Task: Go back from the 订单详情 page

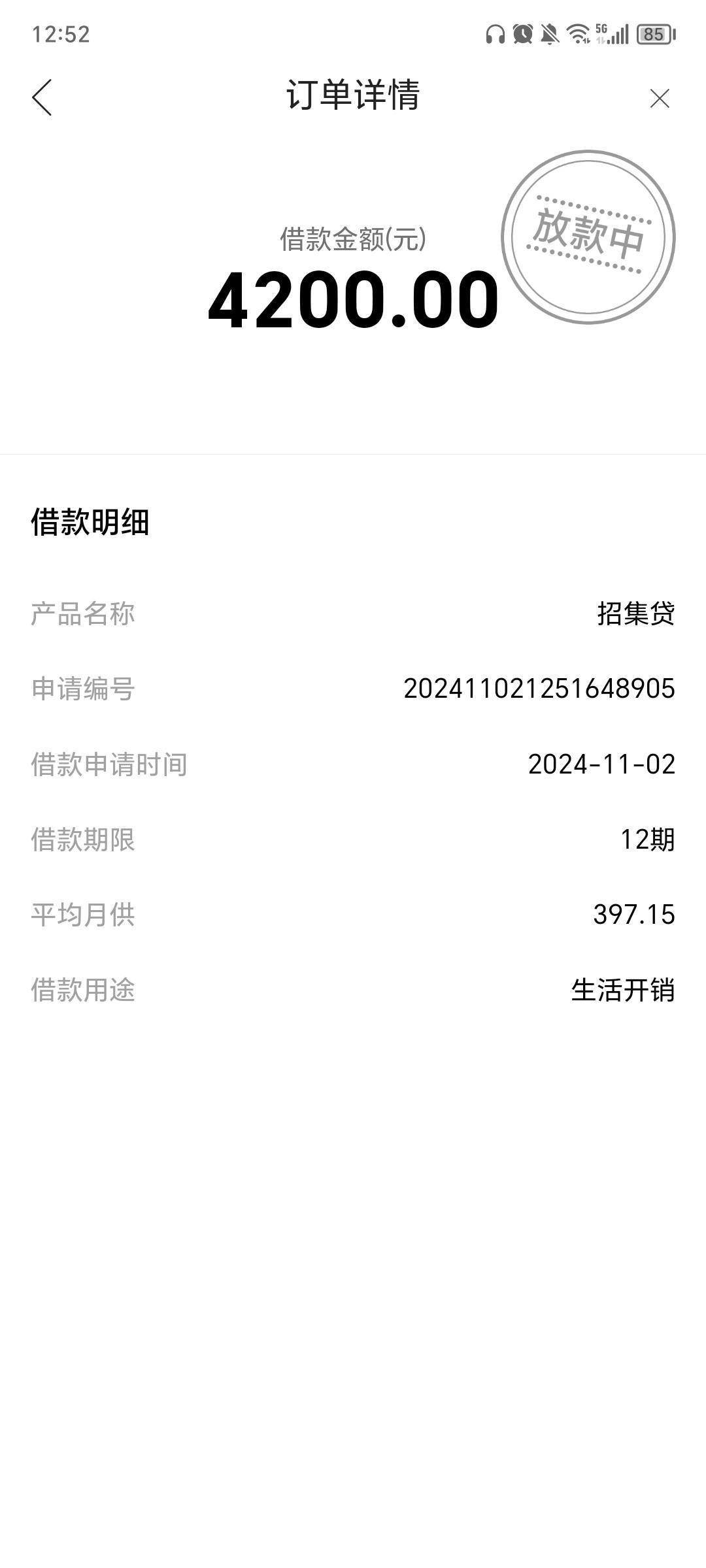Action: [42, 98]
